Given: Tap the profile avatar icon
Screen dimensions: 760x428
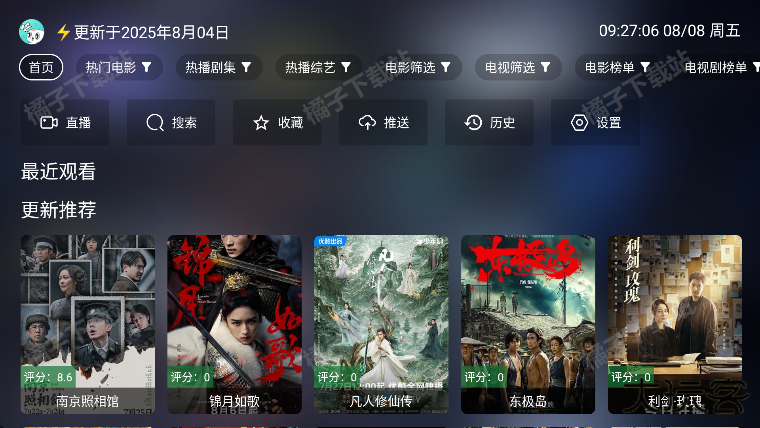Looking at the screenshot, I should (x=31, y=32).
